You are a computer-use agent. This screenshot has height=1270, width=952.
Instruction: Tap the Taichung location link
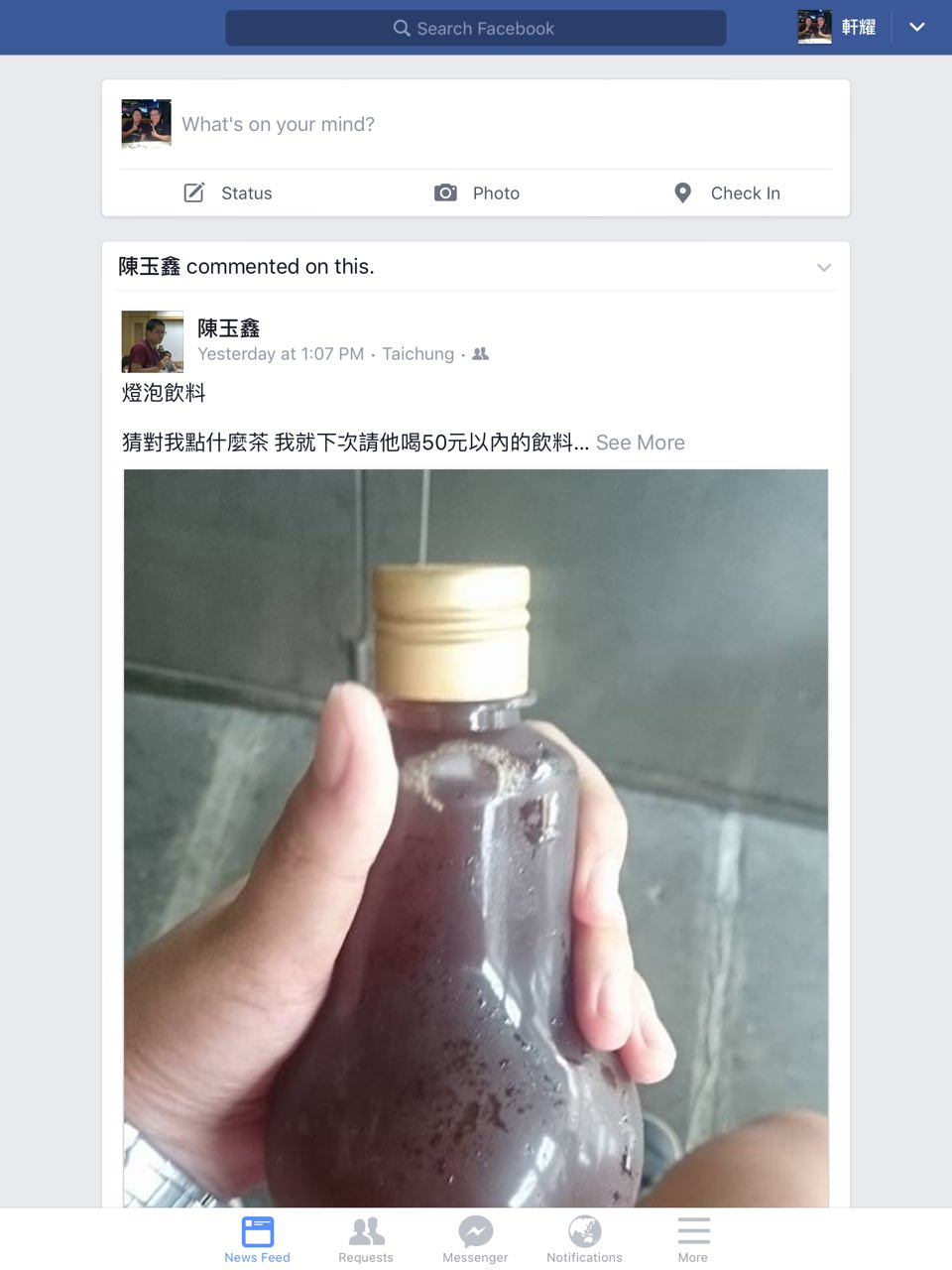417,354
